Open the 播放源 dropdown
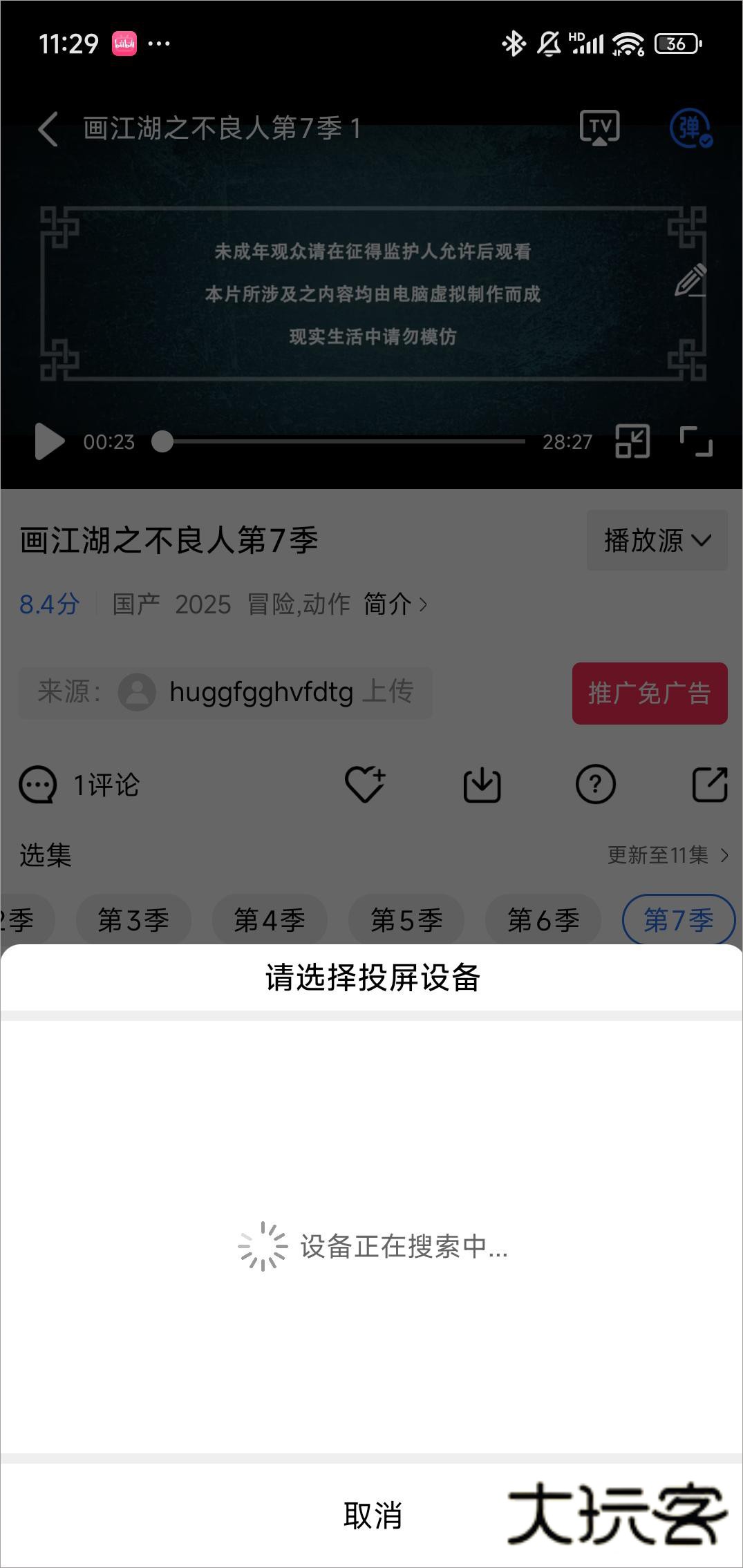743x1568 pixels. [657, 540]
